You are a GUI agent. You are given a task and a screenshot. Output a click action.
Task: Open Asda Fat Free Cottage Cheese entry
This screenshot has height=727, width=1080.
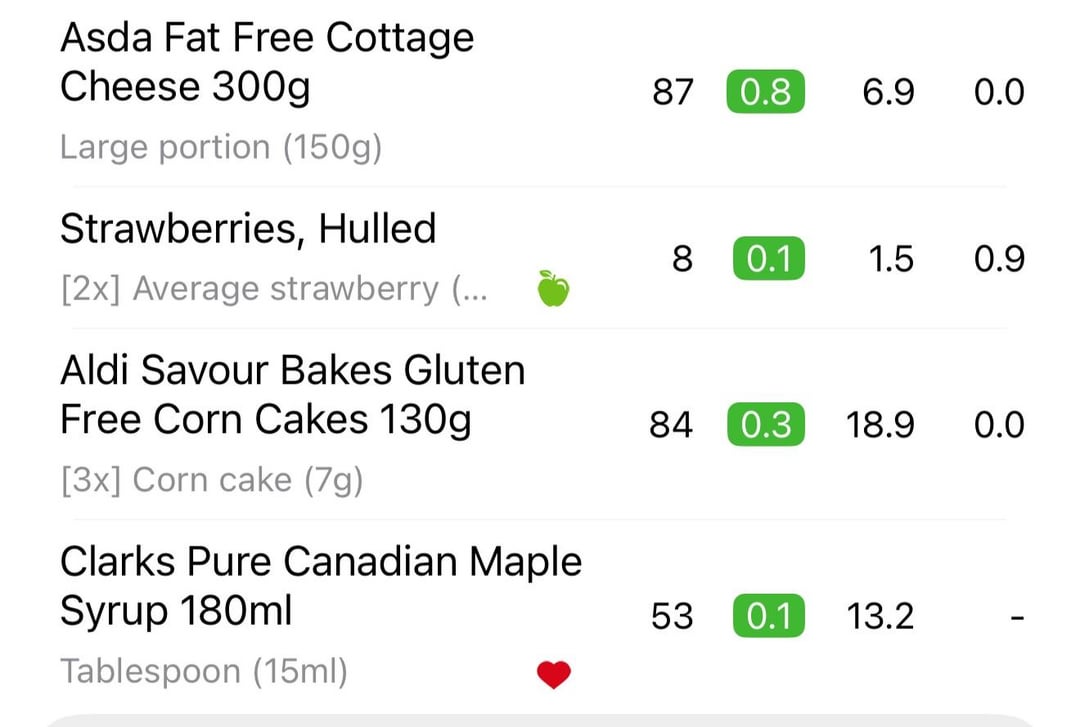[x=267, y=63]
